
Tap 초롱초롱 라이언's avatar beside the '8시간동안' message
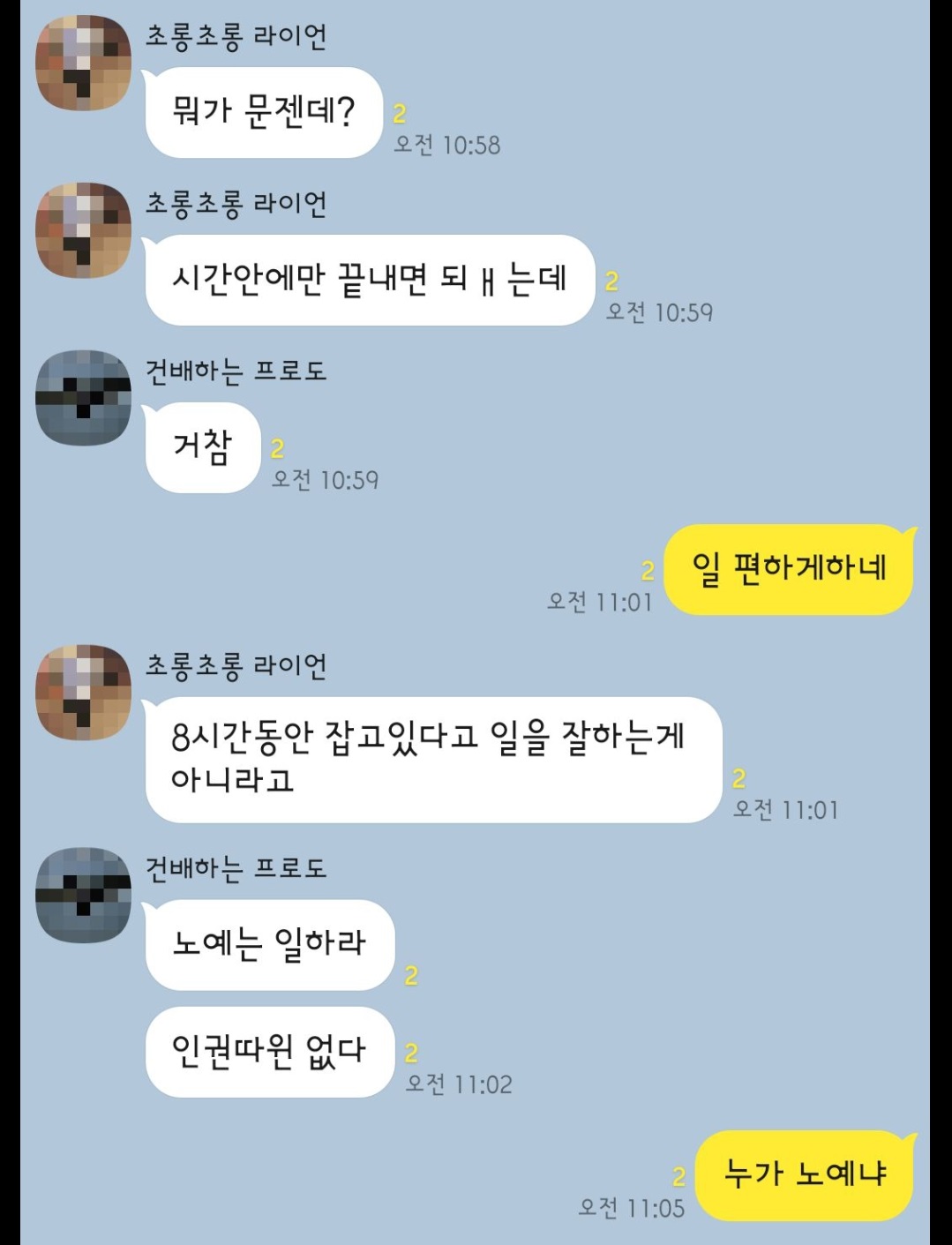click(x=83, y=693)
